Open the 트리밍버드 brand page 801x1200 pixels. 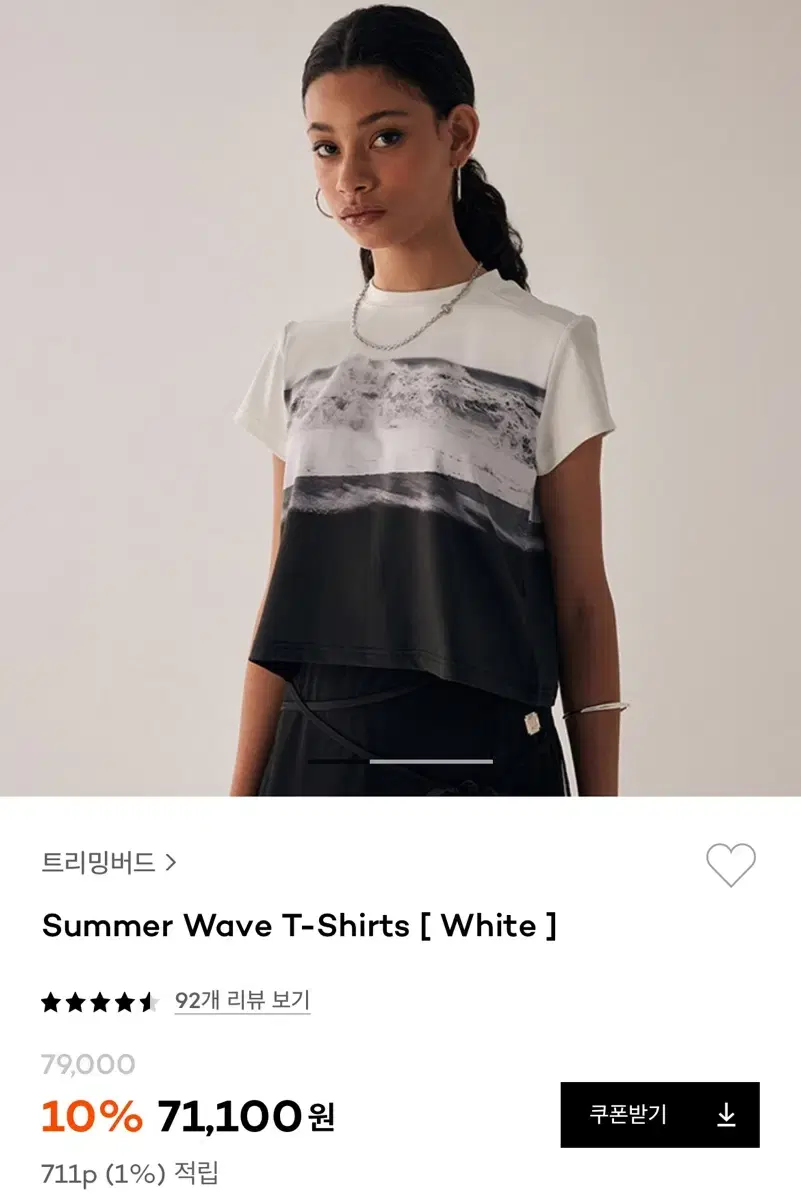pyautogui.click(x=109, y=862)
